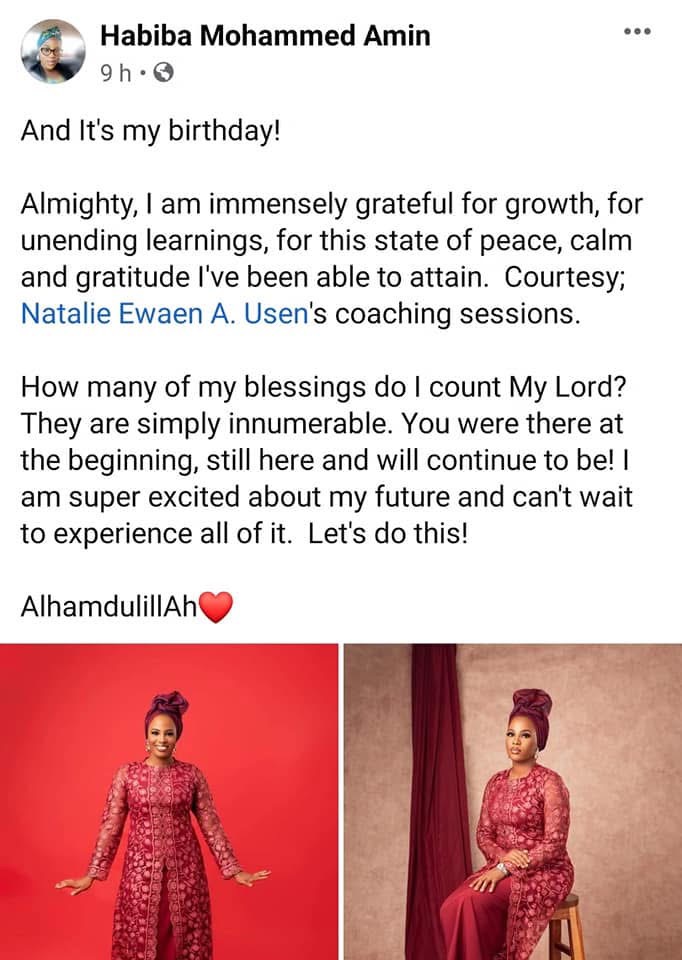View the photo with the red background

(169, 800)
